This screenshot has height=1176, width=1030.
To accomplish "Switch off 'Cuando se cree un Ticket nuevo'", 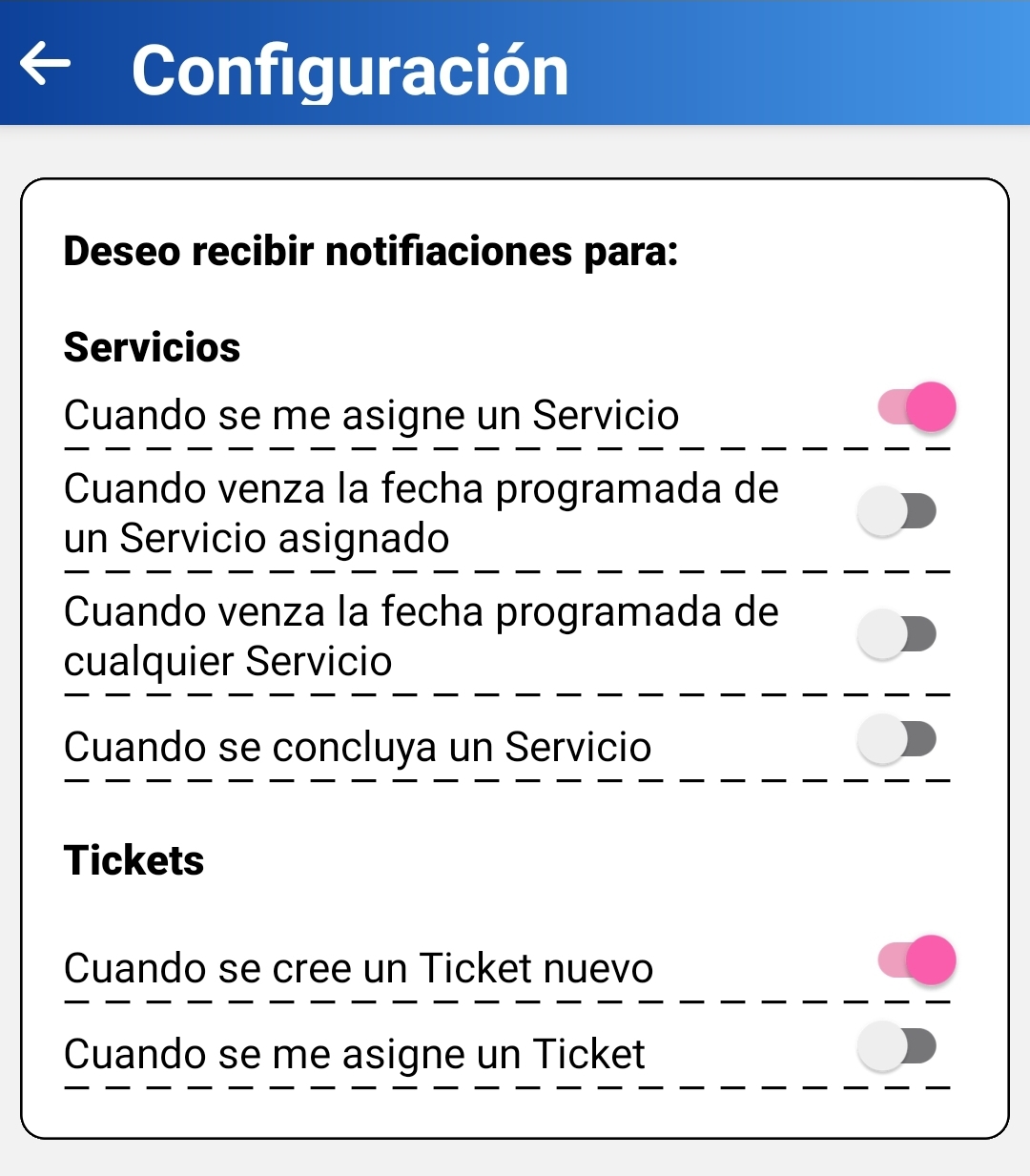I will [916, 959].
